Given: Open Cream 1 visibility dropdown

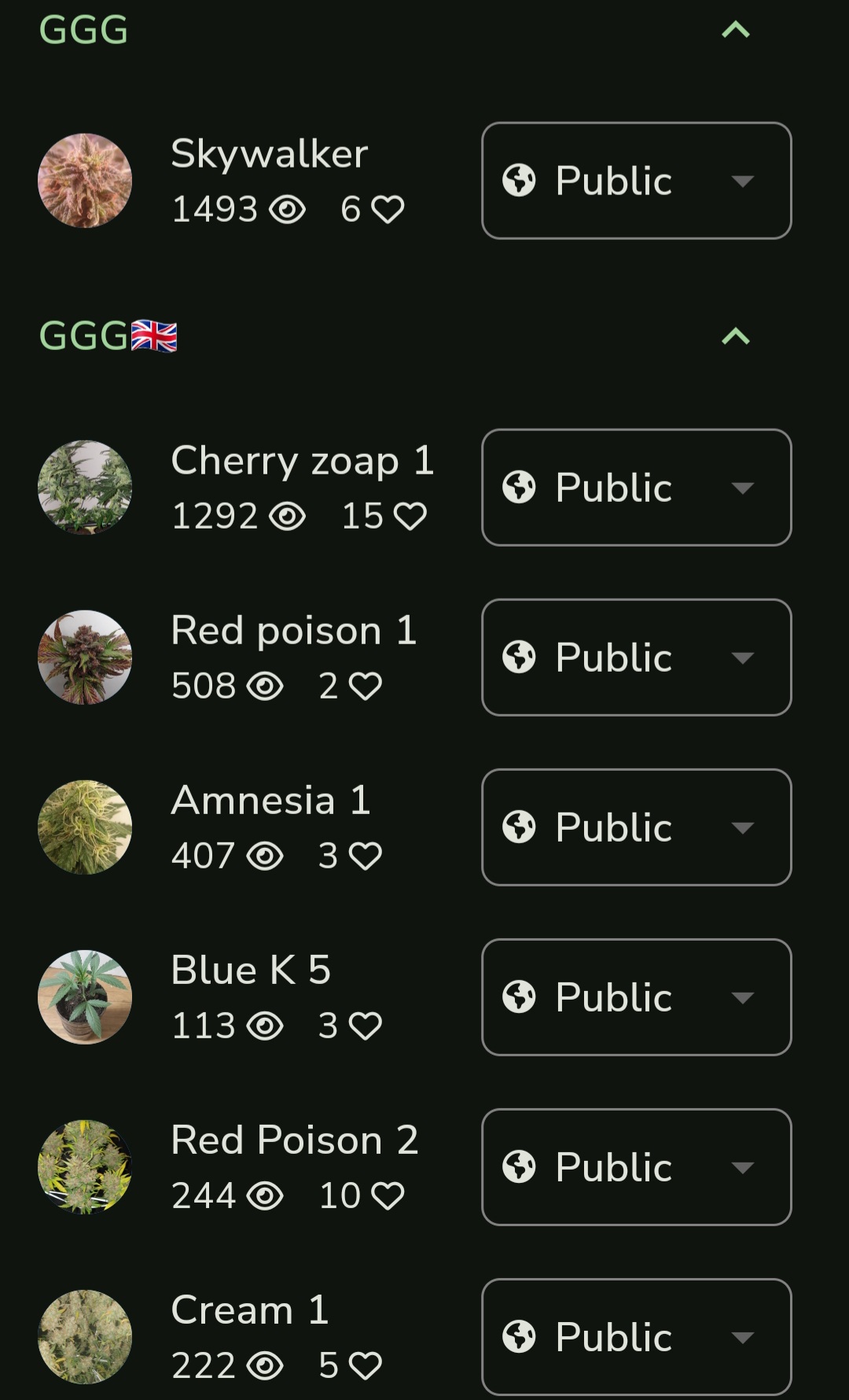Looking at the screenshot, I should click(636, 1336).
